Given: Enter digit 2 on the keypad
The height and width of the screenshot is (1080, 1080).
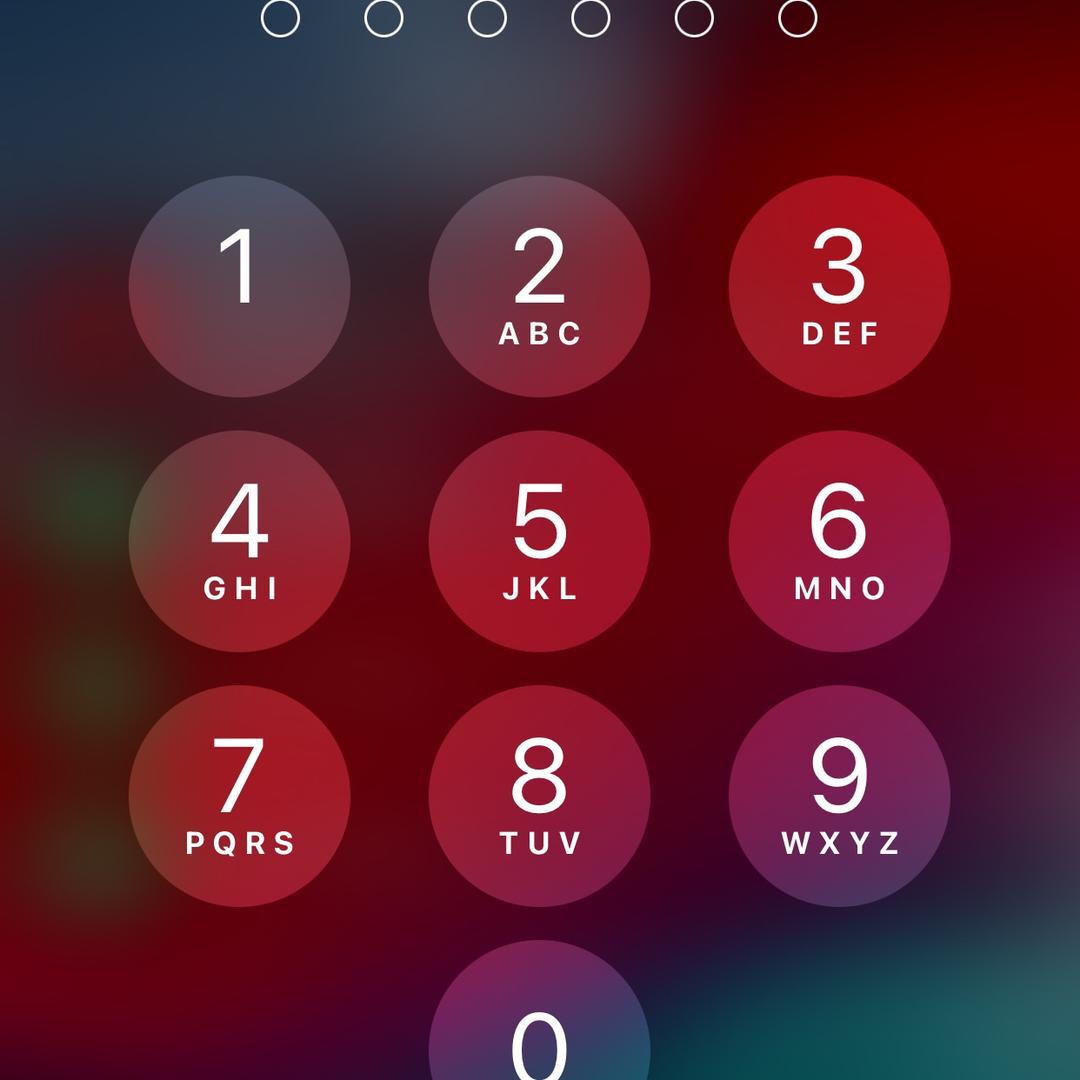Looking at the screenshot, I should [x=539, y=287].
